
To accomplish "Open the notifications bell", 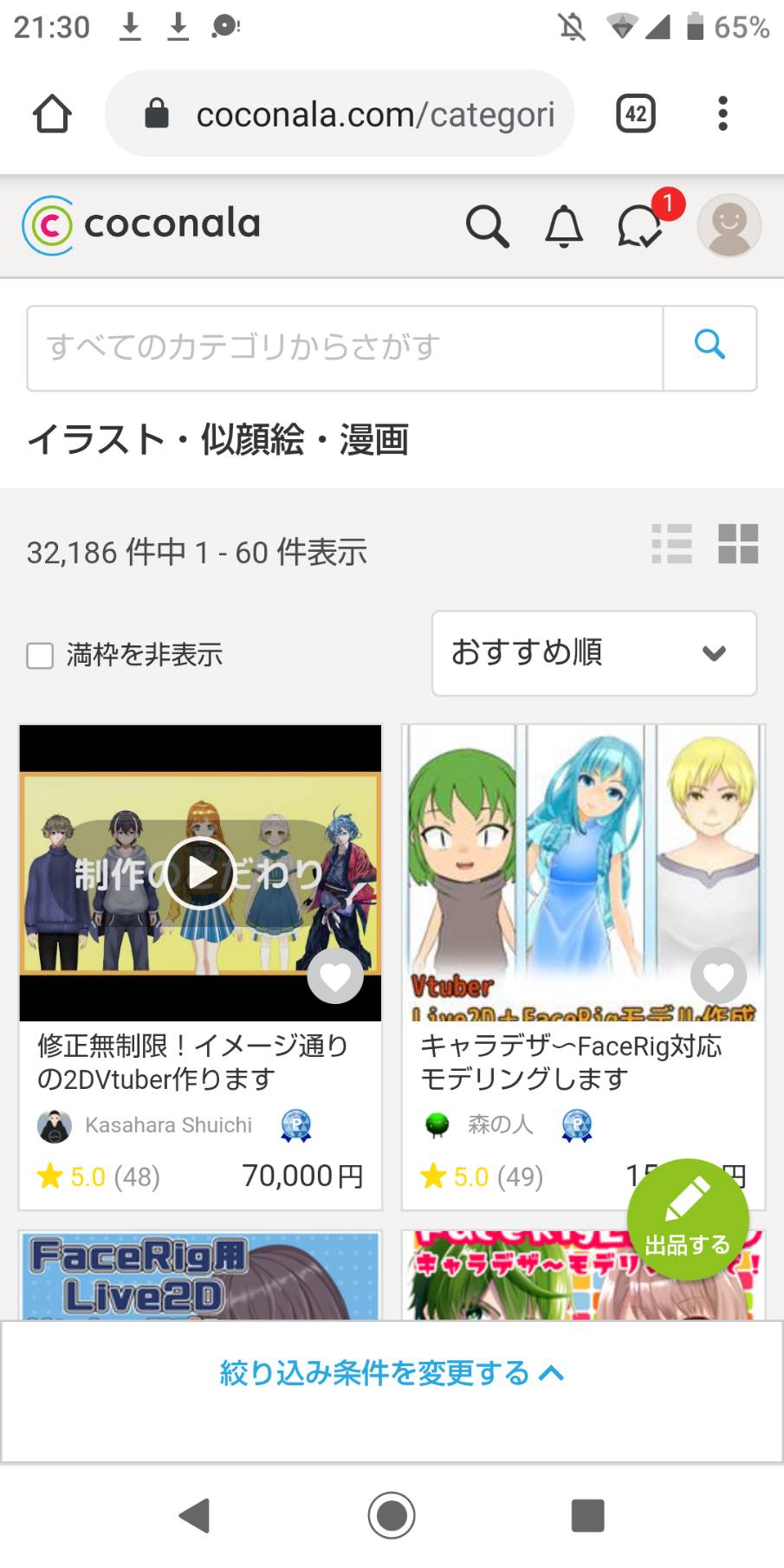I will point(563,226).
